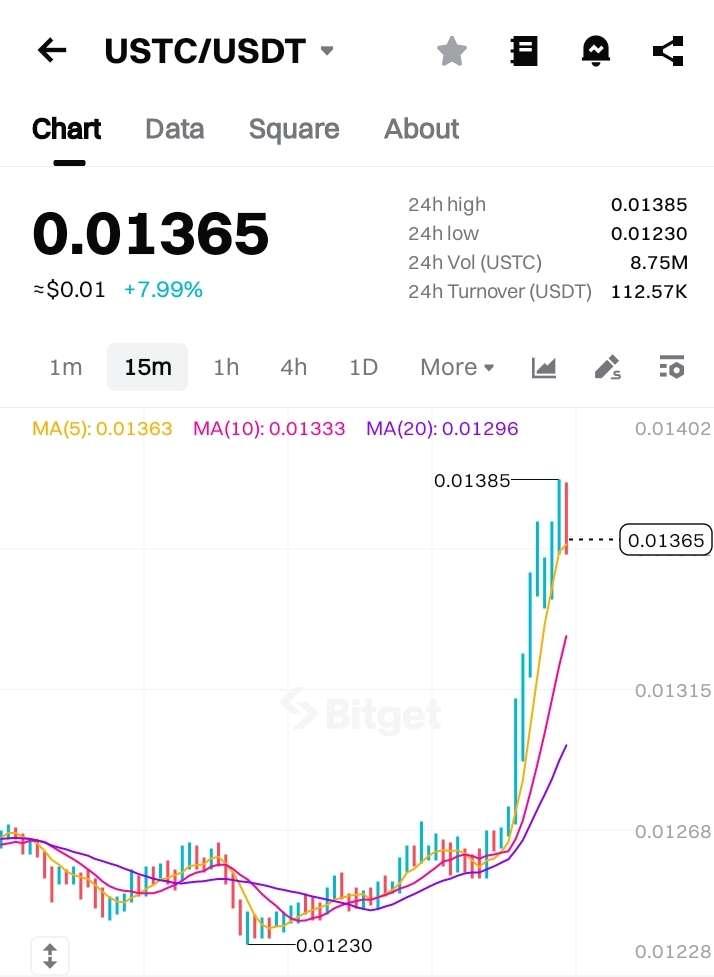Add USTC/USDT to favorites with the star
Image resolution: width=714 pixels, height=977 pixels.
(x=452, y=51)
